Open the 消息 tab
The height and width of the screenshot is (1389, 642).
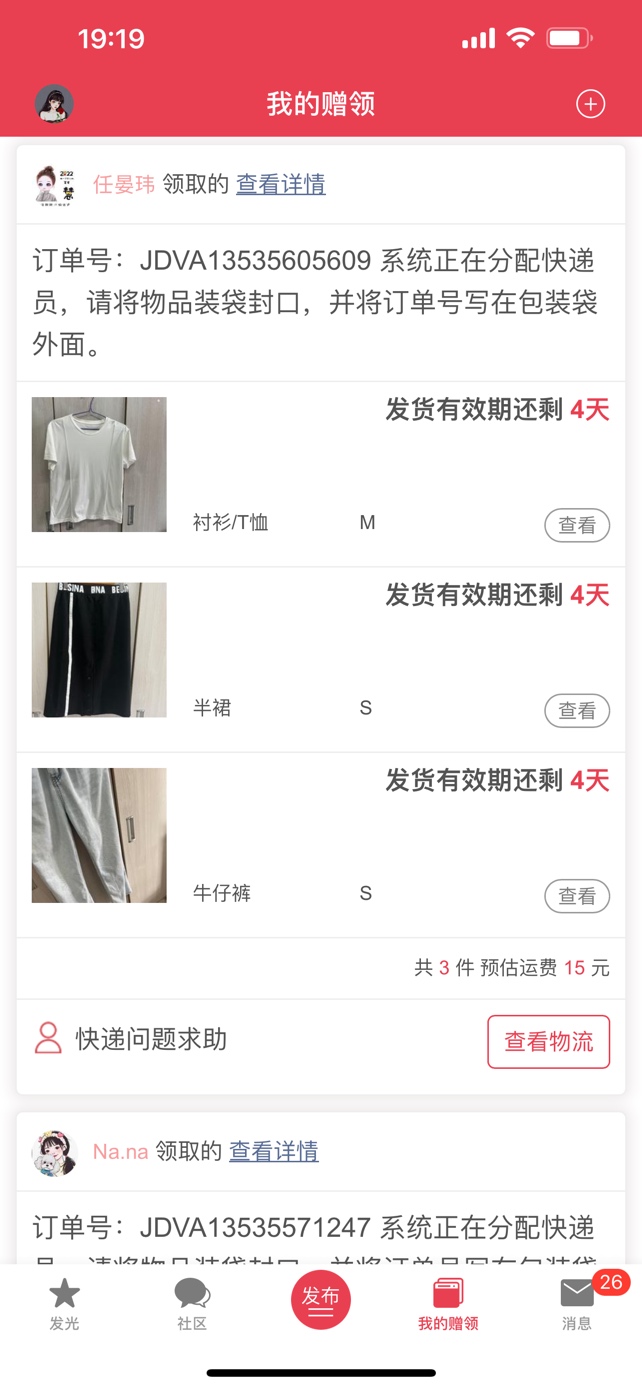pyautogui.click(x=577, y=1304)
